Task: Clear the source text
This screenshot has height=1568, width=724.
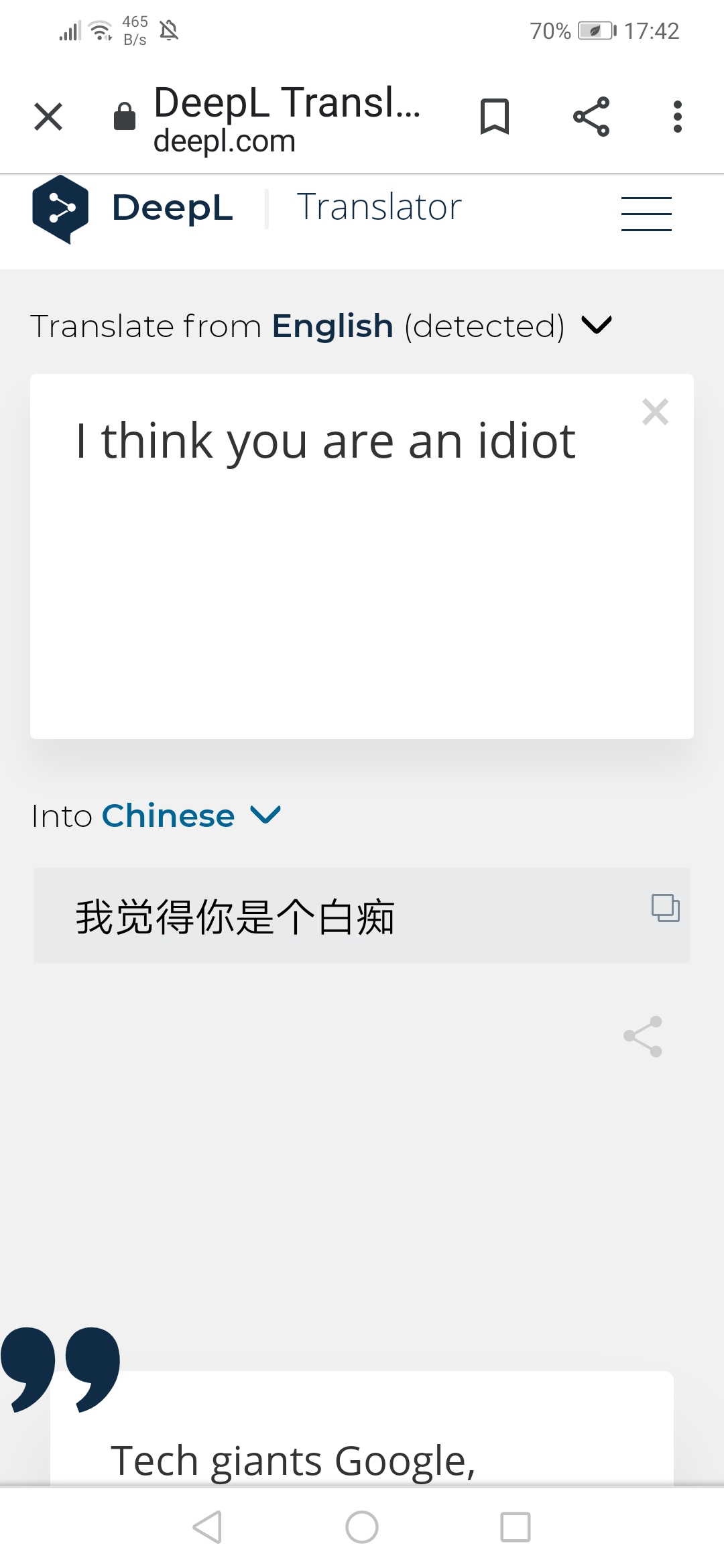Action: [655, 411]
